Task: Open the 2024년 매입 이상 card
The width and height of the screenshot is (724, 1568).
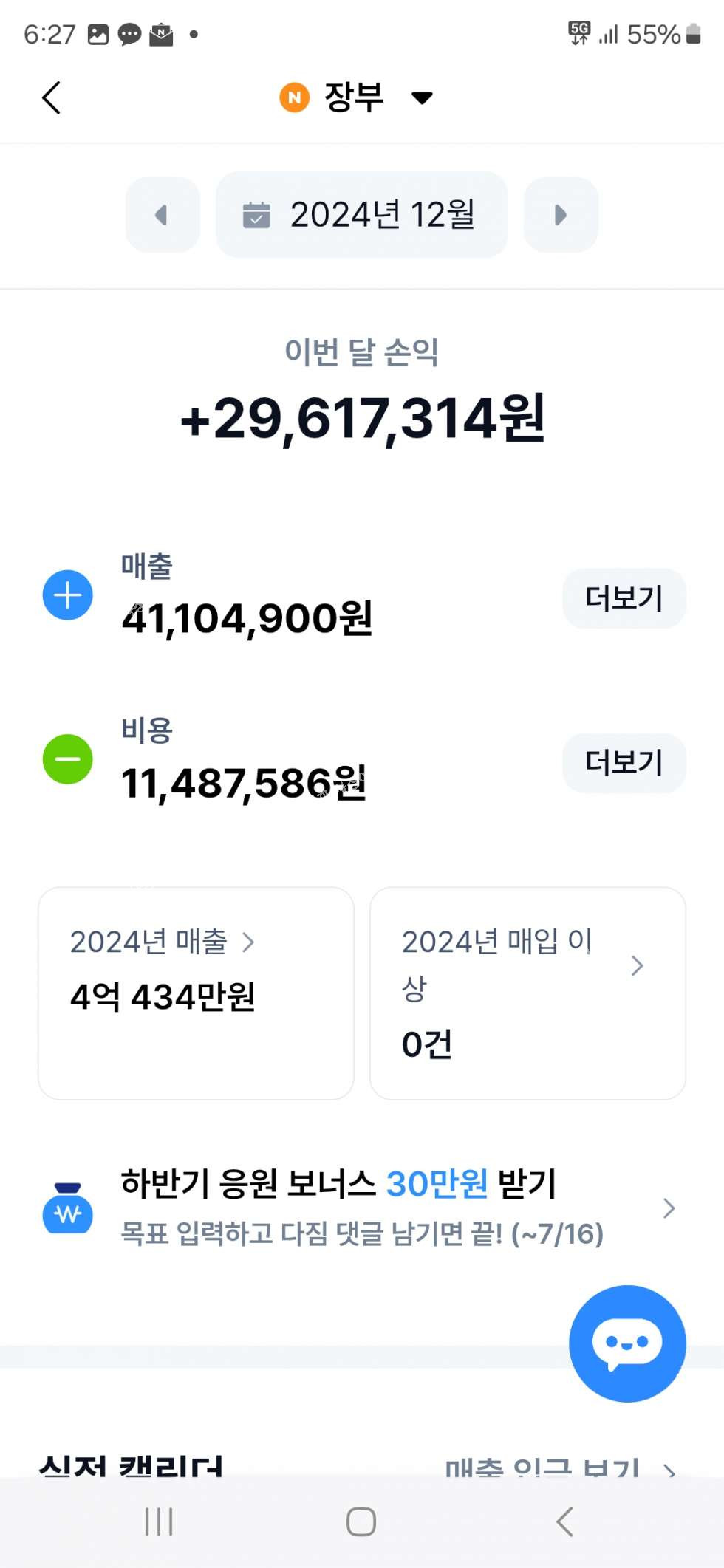Action: (x=527, y=993)
